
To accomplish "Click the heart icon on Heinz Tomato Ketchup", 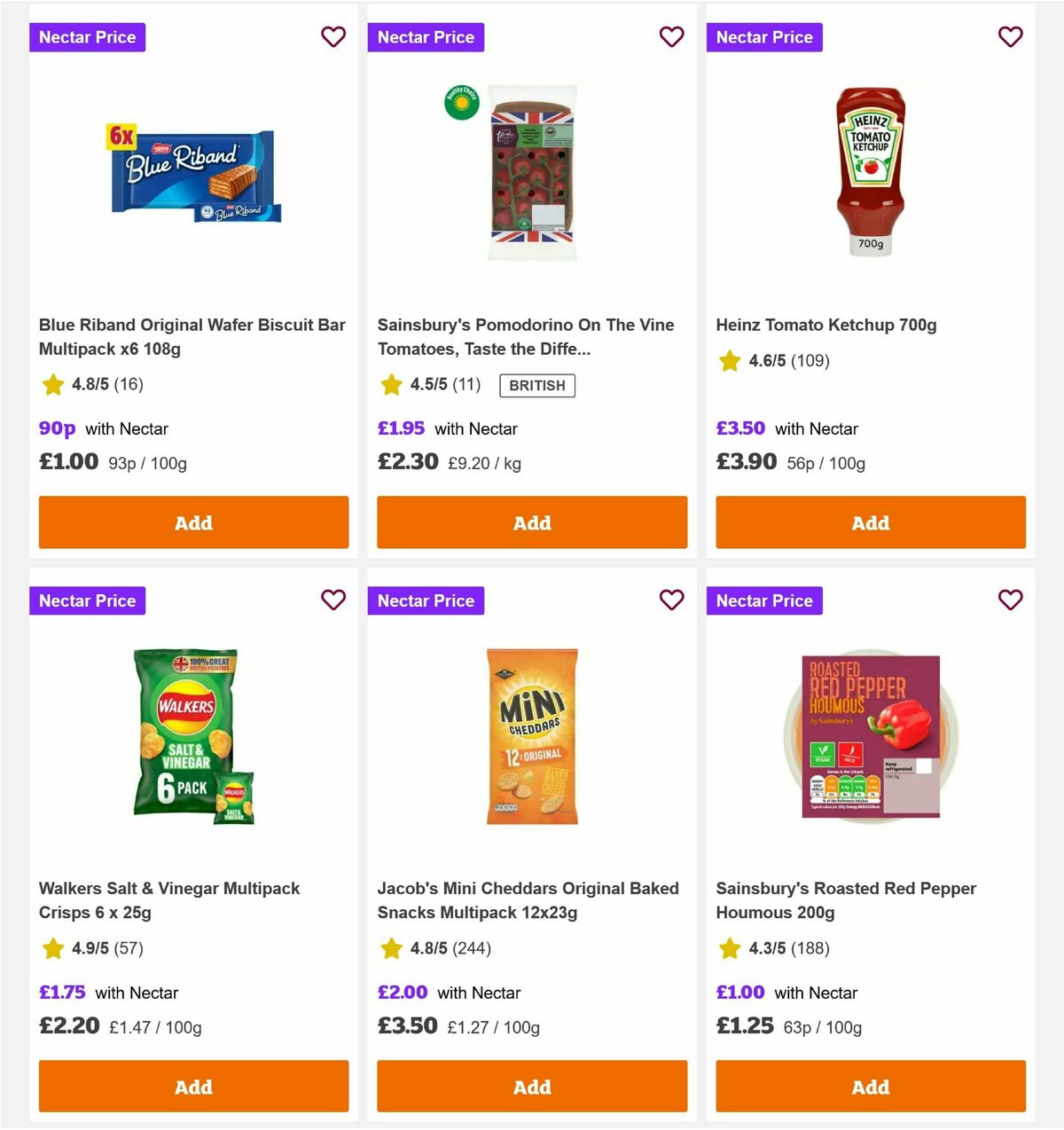I will [x=1010, y=37].
